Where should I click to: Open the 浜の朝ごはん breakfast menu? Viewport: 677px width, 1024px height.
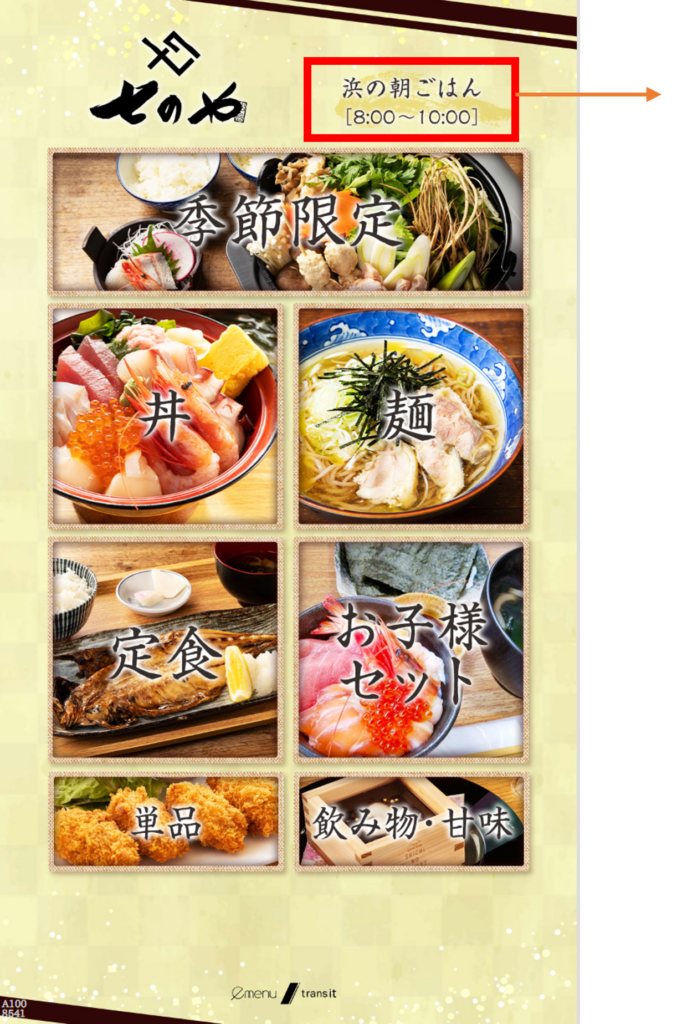coord(410,100)
